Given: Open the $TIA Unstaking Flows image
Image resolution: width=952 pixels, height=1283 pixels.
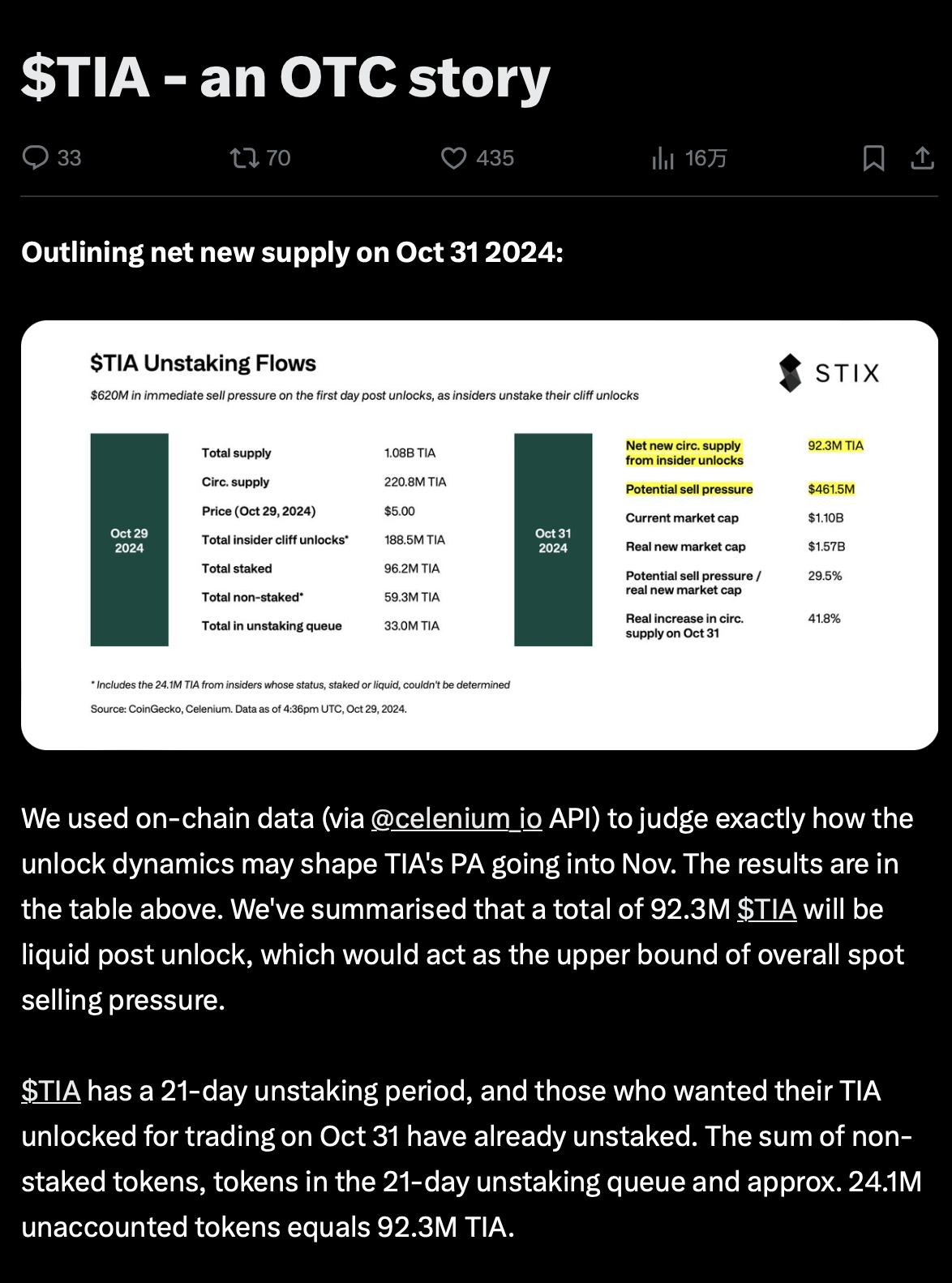Looking at the screenshot, I should (479, 535).
